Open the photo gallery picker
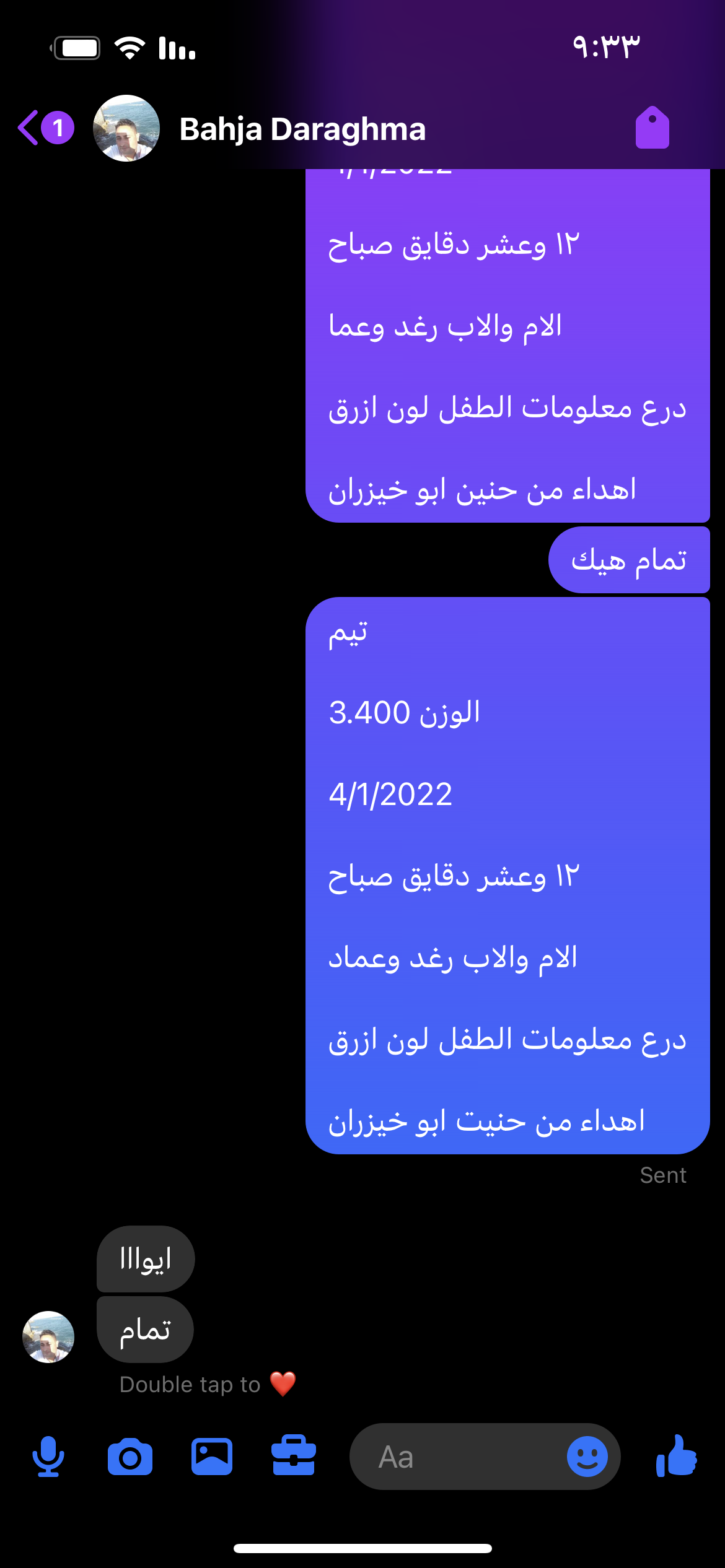 pyautogui.click(x=212, y=1457)
